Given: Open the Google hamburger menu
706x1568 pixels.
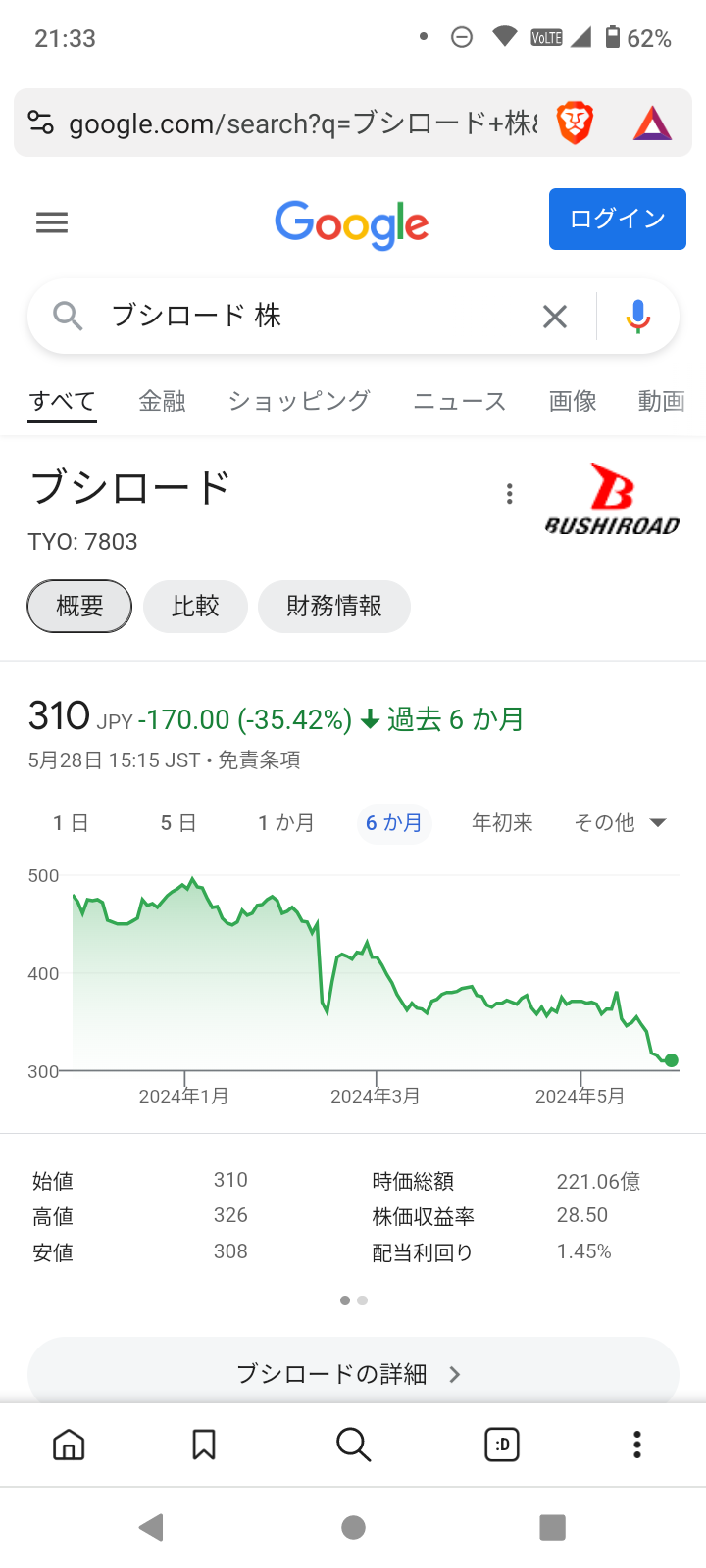Looking at the screenshot, I should click(x=52, y=222).
